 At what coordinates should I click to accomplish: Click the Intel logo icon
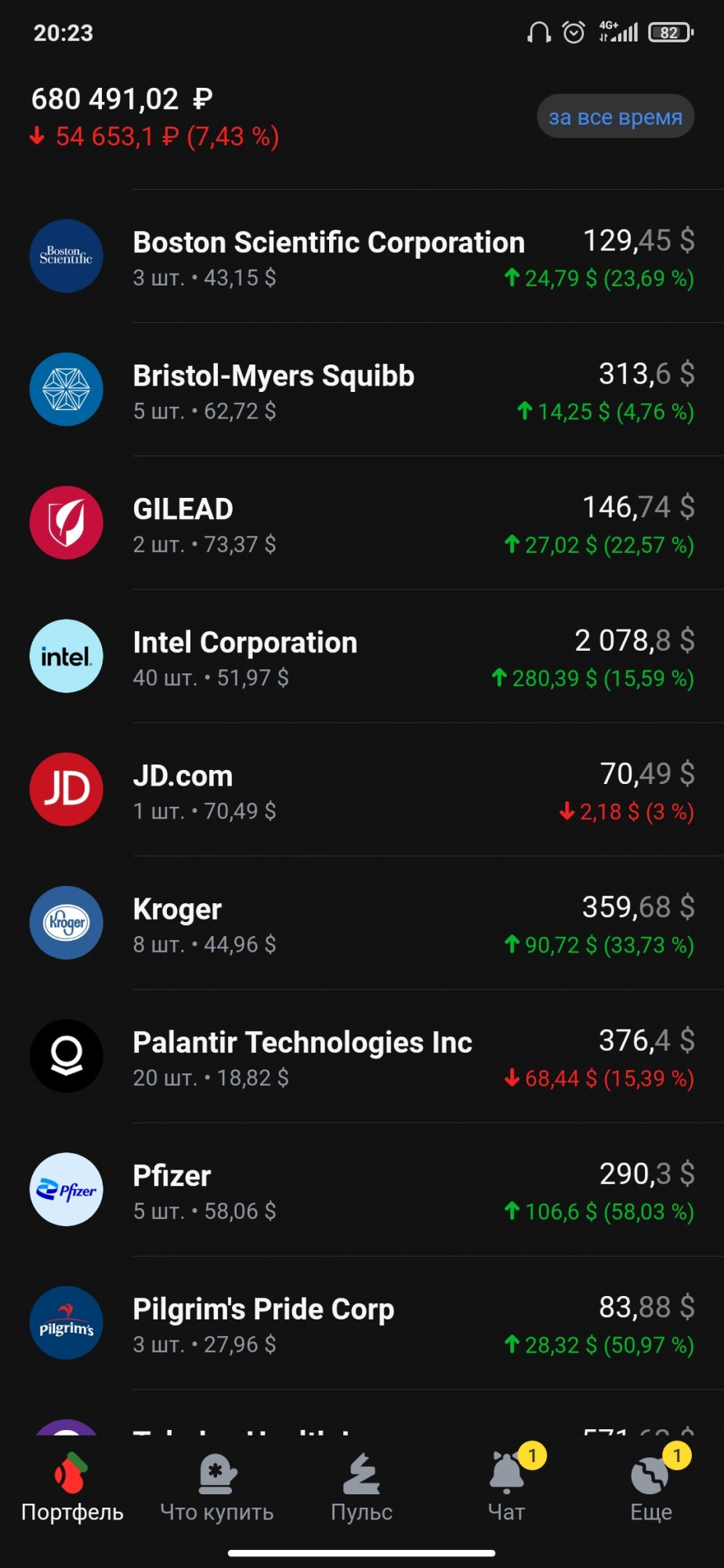[x=66, y=656]
